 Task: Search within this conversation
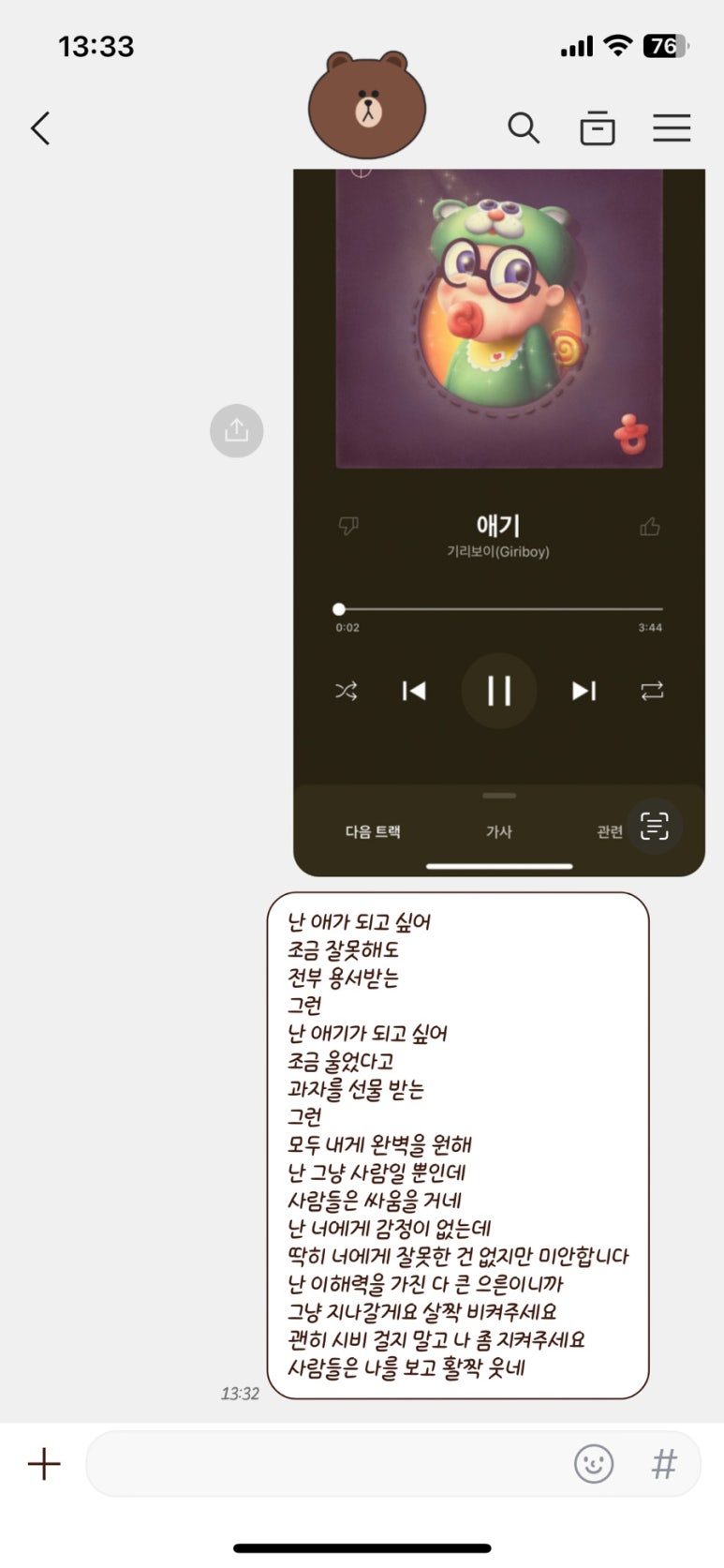(524, 128)
